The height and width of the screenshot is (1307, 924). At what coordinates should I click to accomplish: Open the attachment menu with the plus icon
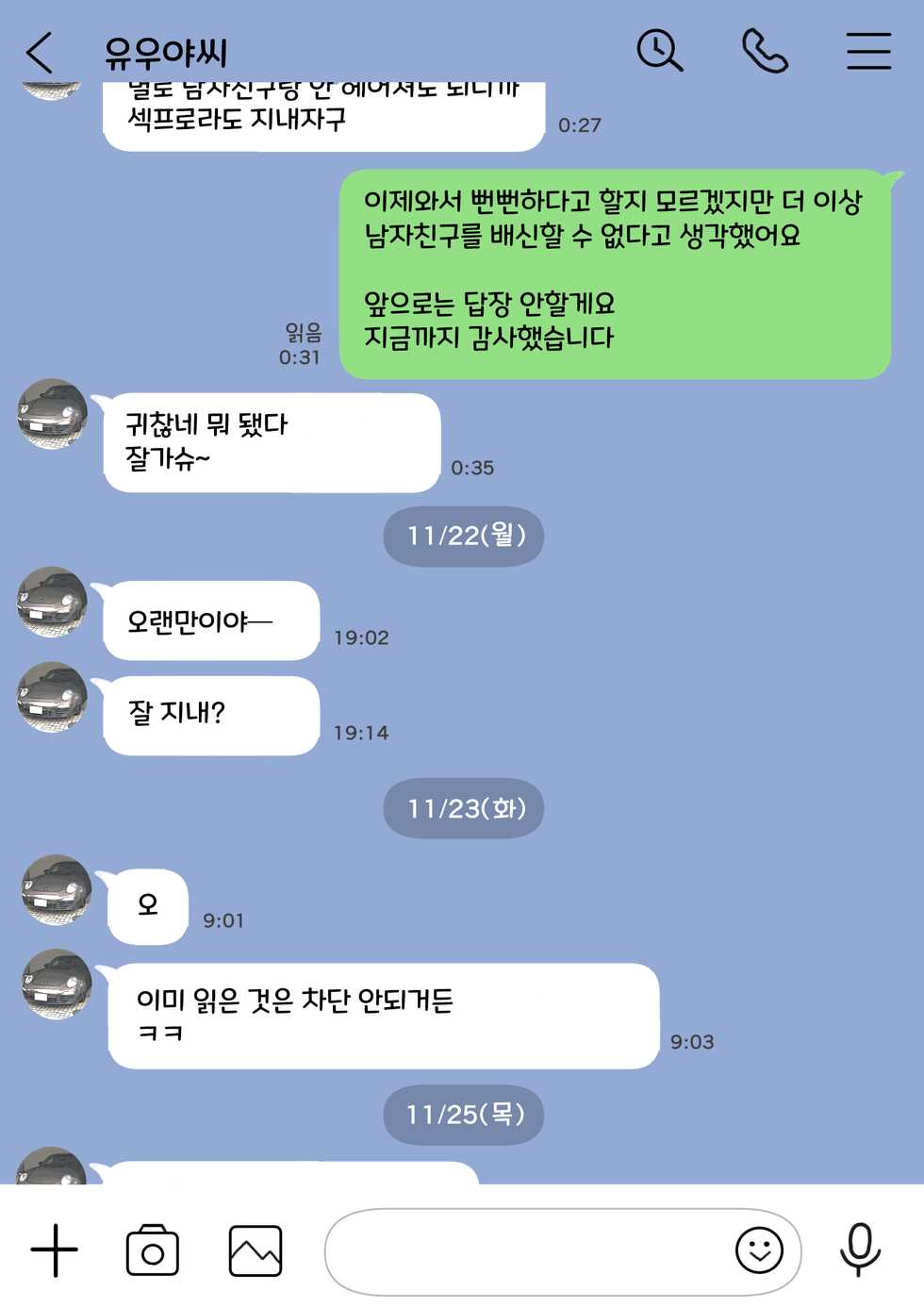point(55,1249)
